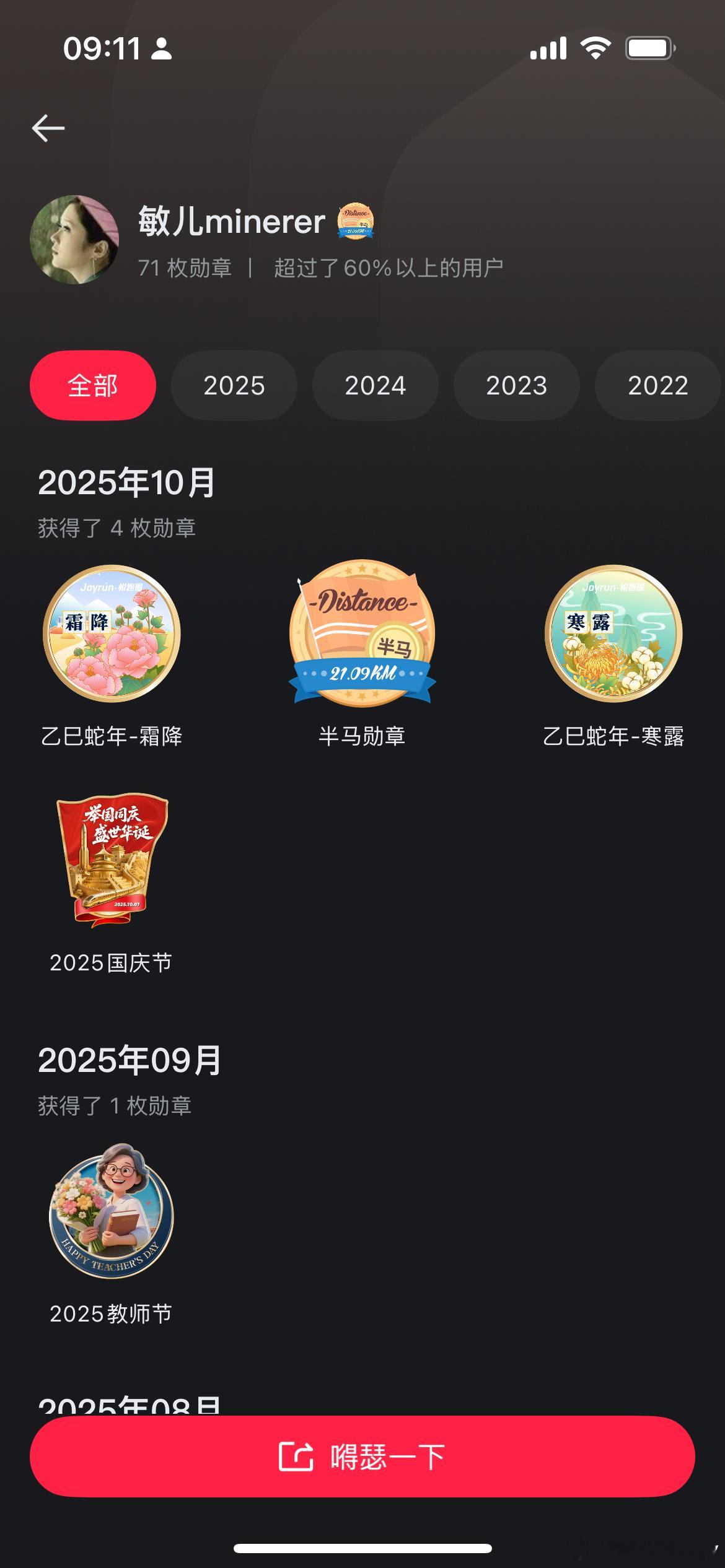Image resolution: width=725 pixels, height=1568 pixels.
Task: Tap the 嘚瑟一下 share button
Action: (362, 1457)
